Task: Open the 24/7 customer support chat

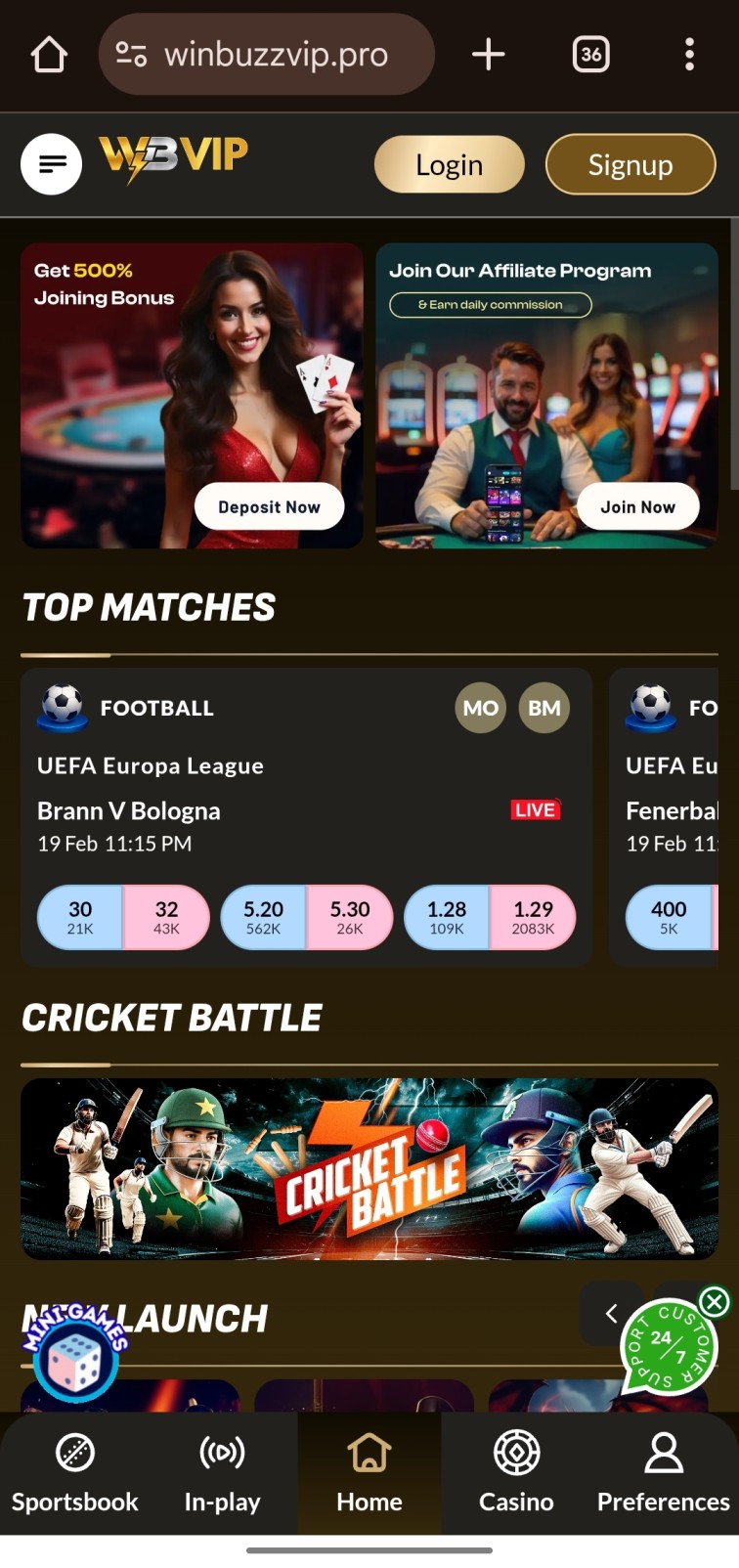Action: [x=667, y=1347]
